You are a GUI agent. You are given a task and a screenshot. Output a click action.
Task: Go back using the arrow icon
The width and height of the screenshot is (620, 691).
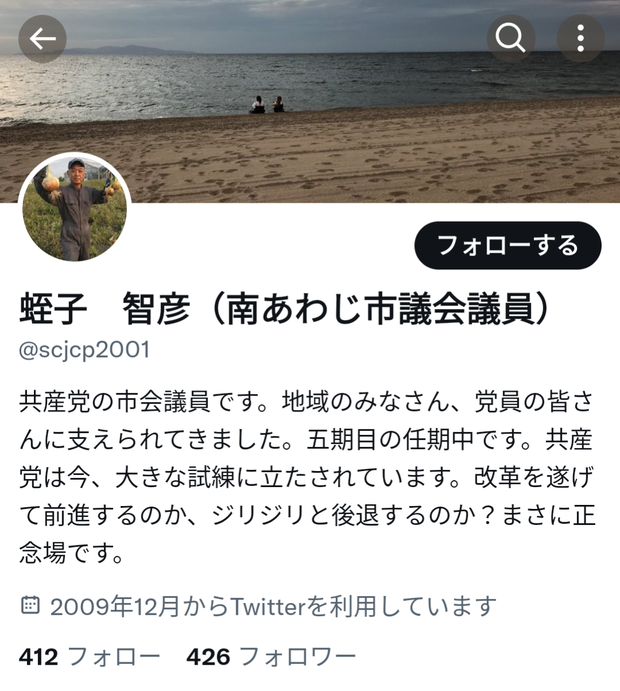42,39
